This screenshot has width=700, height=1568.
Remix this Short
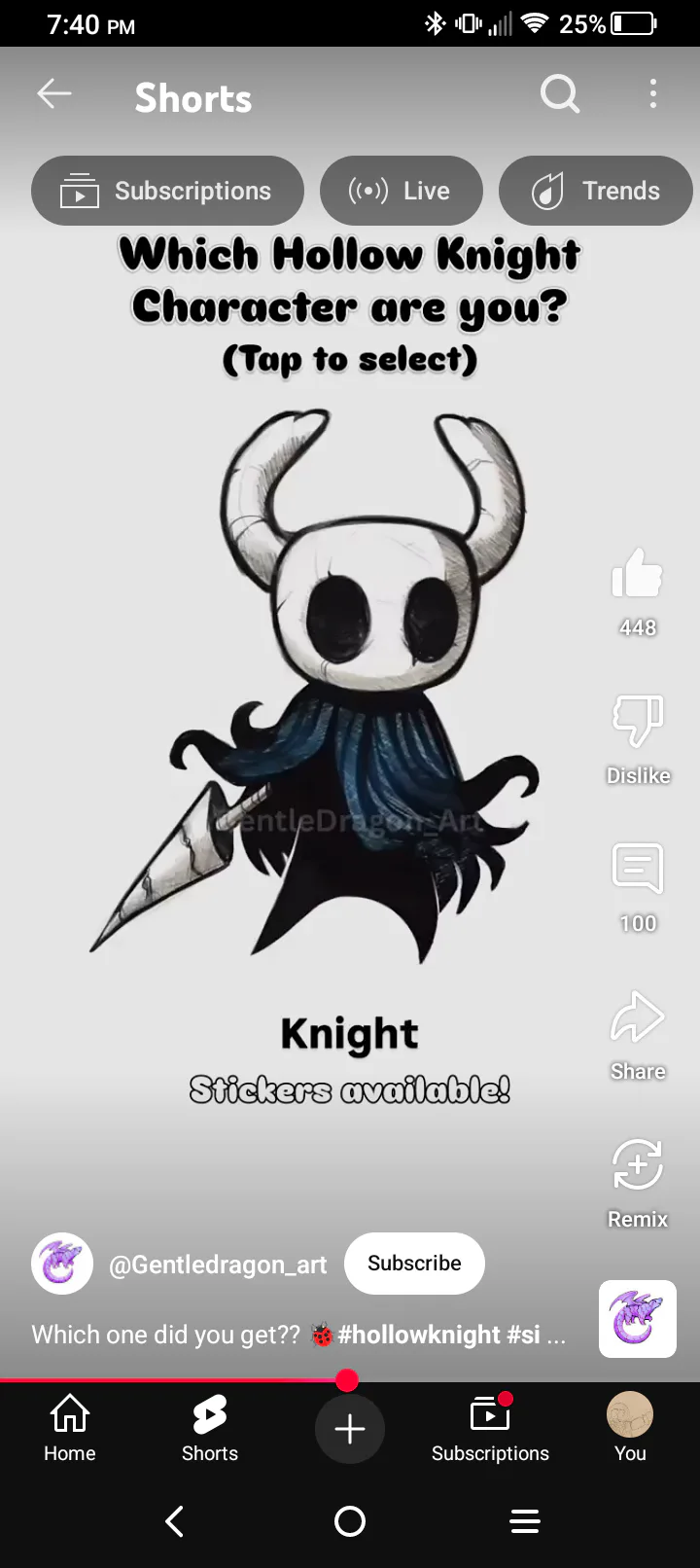[x=638, y=1165]
